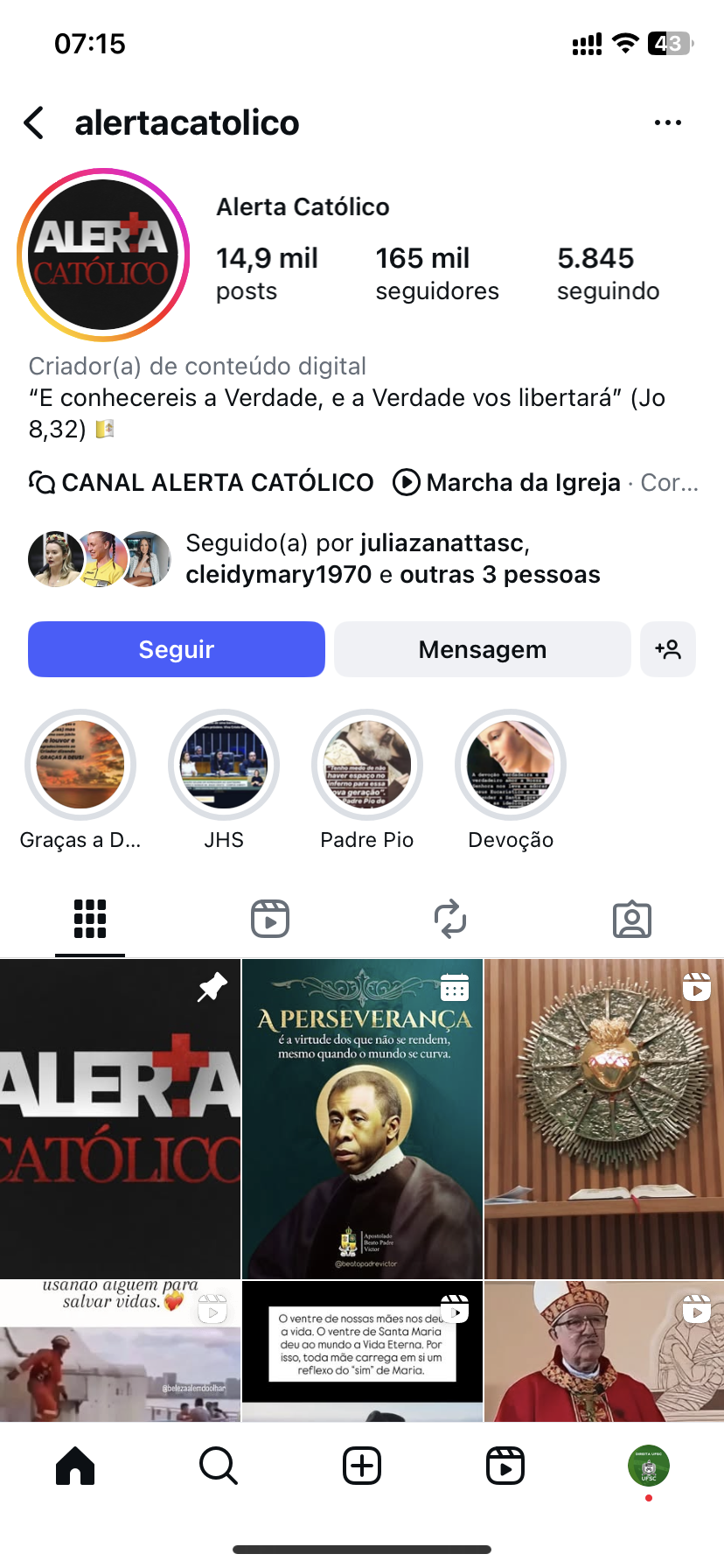This screenshot has height=1568, width=724.
Task: Open the 165 mil seguidores list
Action: pyautogui.click(x=436, y=273)
